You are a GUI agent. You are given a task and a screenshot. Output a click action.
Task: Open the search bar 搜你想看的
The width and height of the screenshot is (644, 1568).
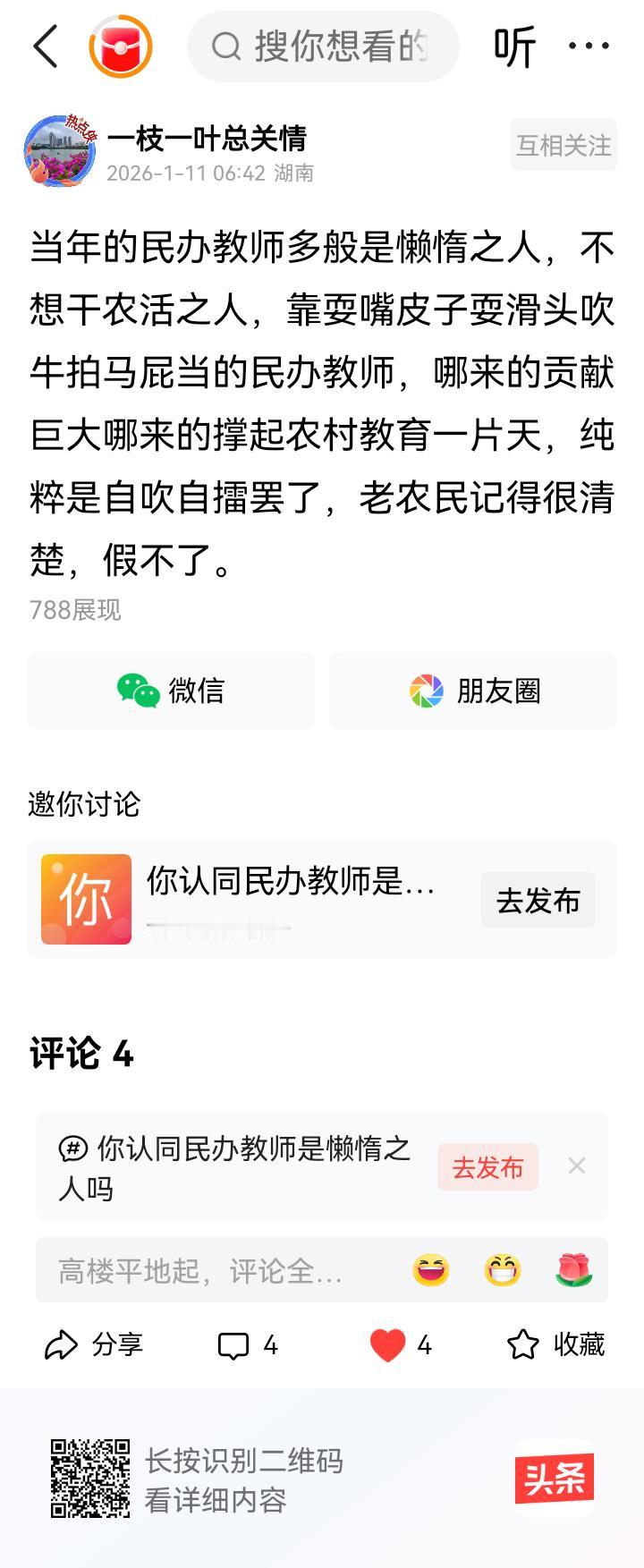click(322, 47)
